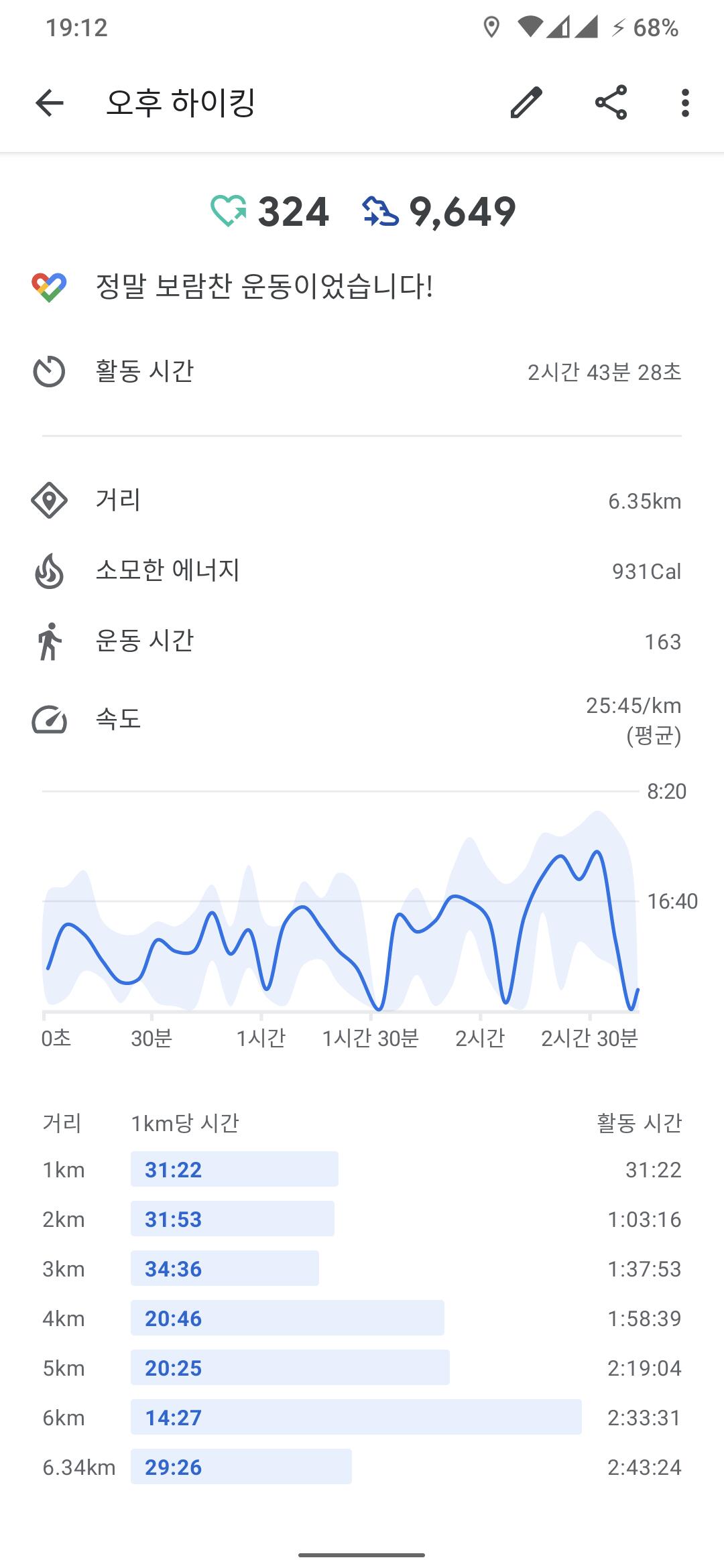Share this hiking workout

(x=611, y=103)
